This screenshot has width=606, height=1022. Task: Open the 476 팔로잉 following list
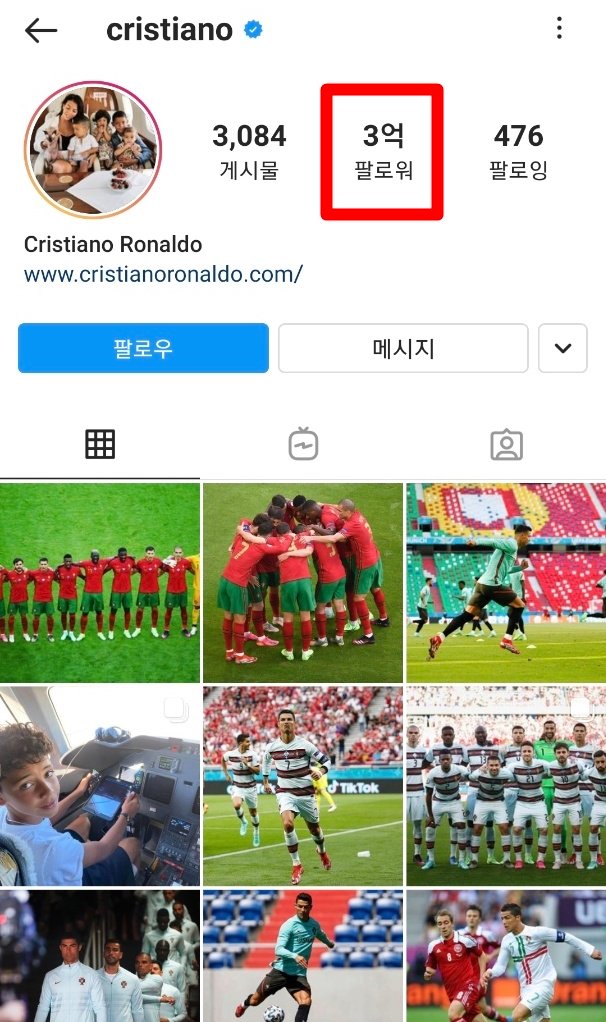click(x=518, y=152)
